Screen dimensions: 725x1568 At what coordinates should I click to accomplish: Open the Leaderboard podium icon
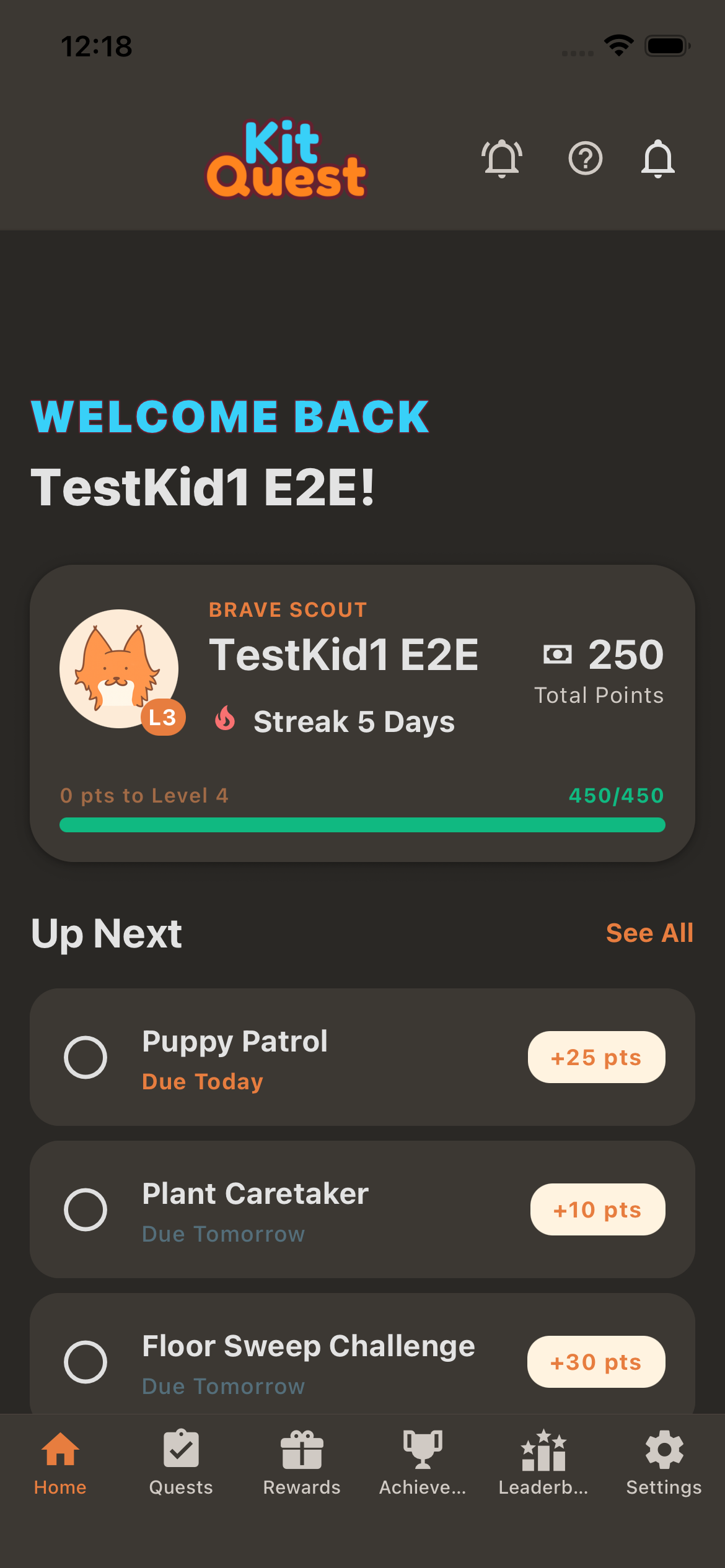[543, 1450]
